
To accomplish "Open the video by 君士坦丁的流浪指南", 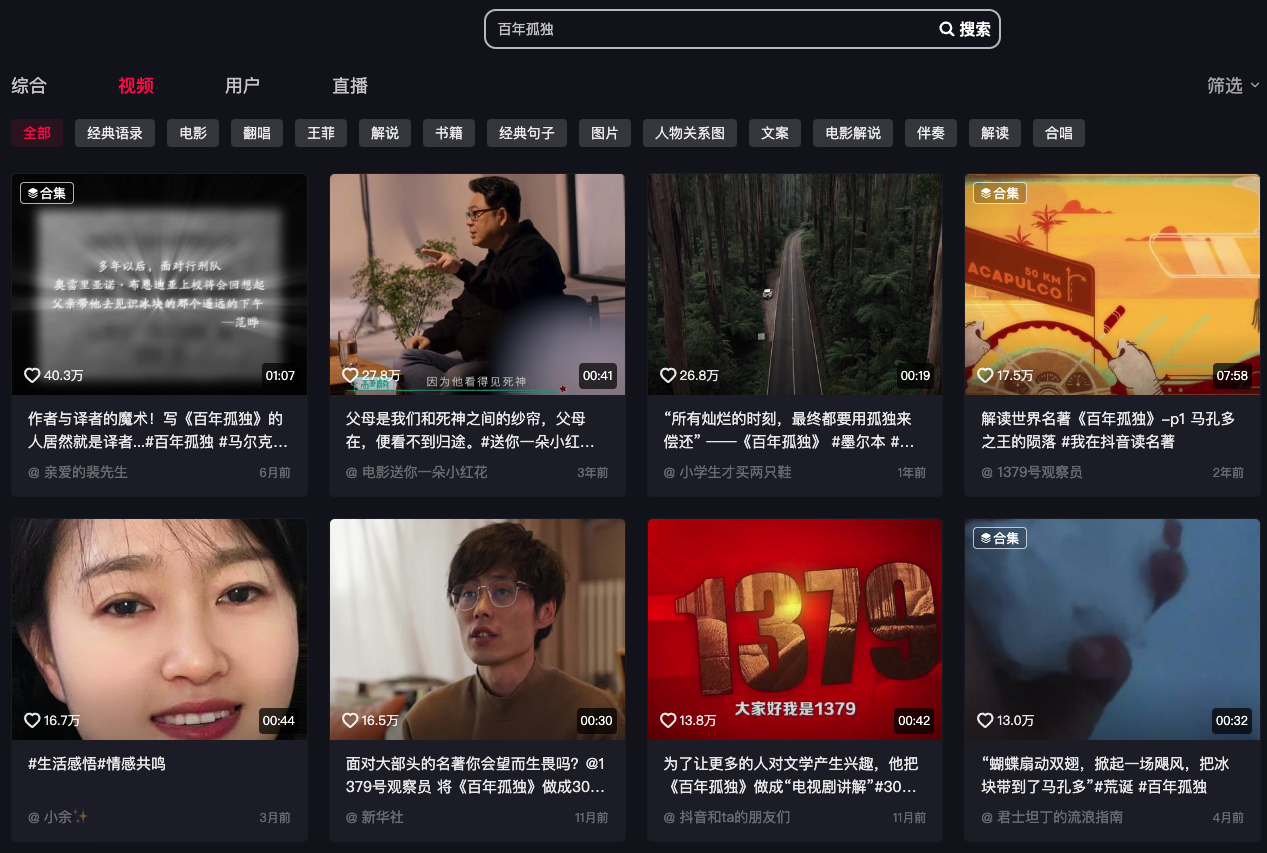I will (x=1111, y=629).
